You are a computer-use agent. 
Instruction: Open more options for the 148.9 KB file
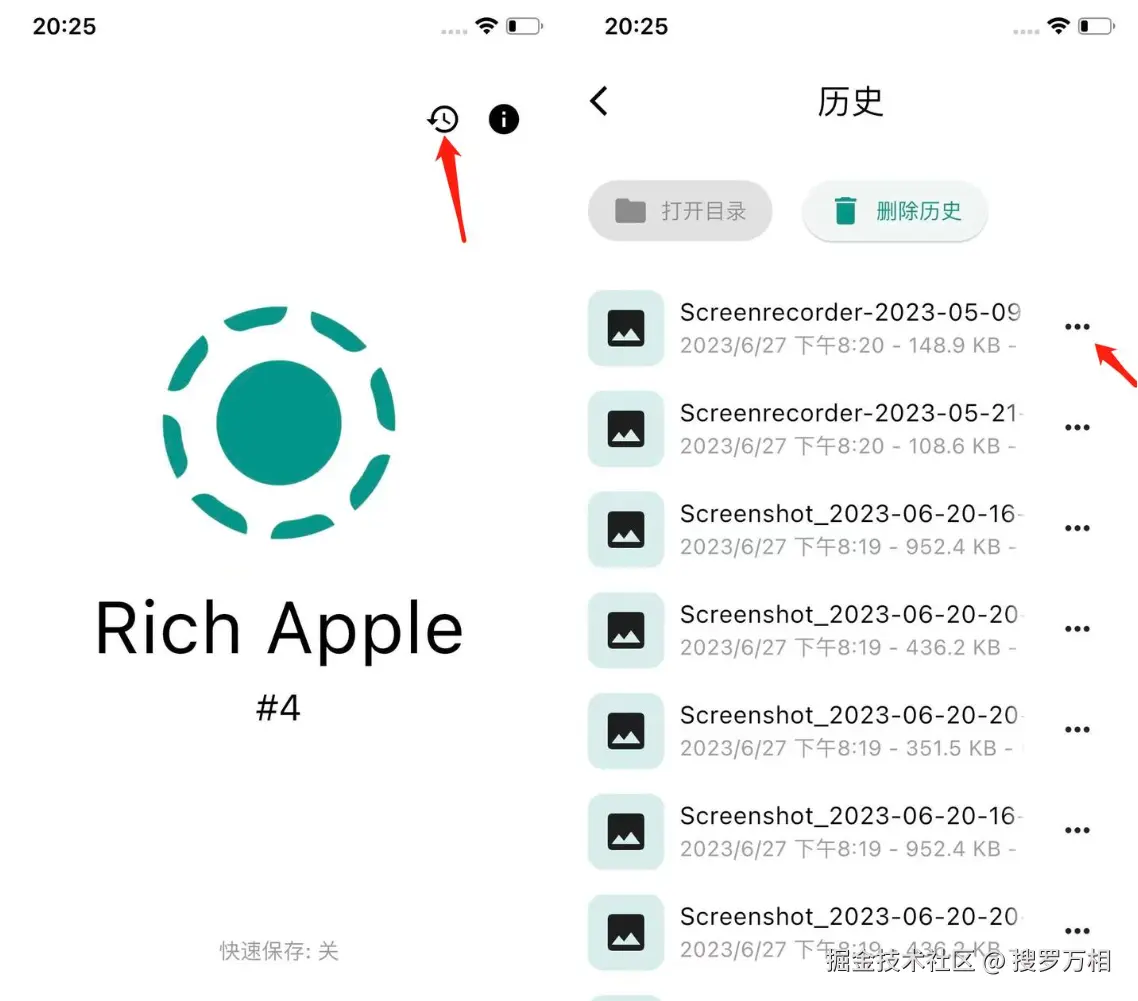[x=1077, y=327]
